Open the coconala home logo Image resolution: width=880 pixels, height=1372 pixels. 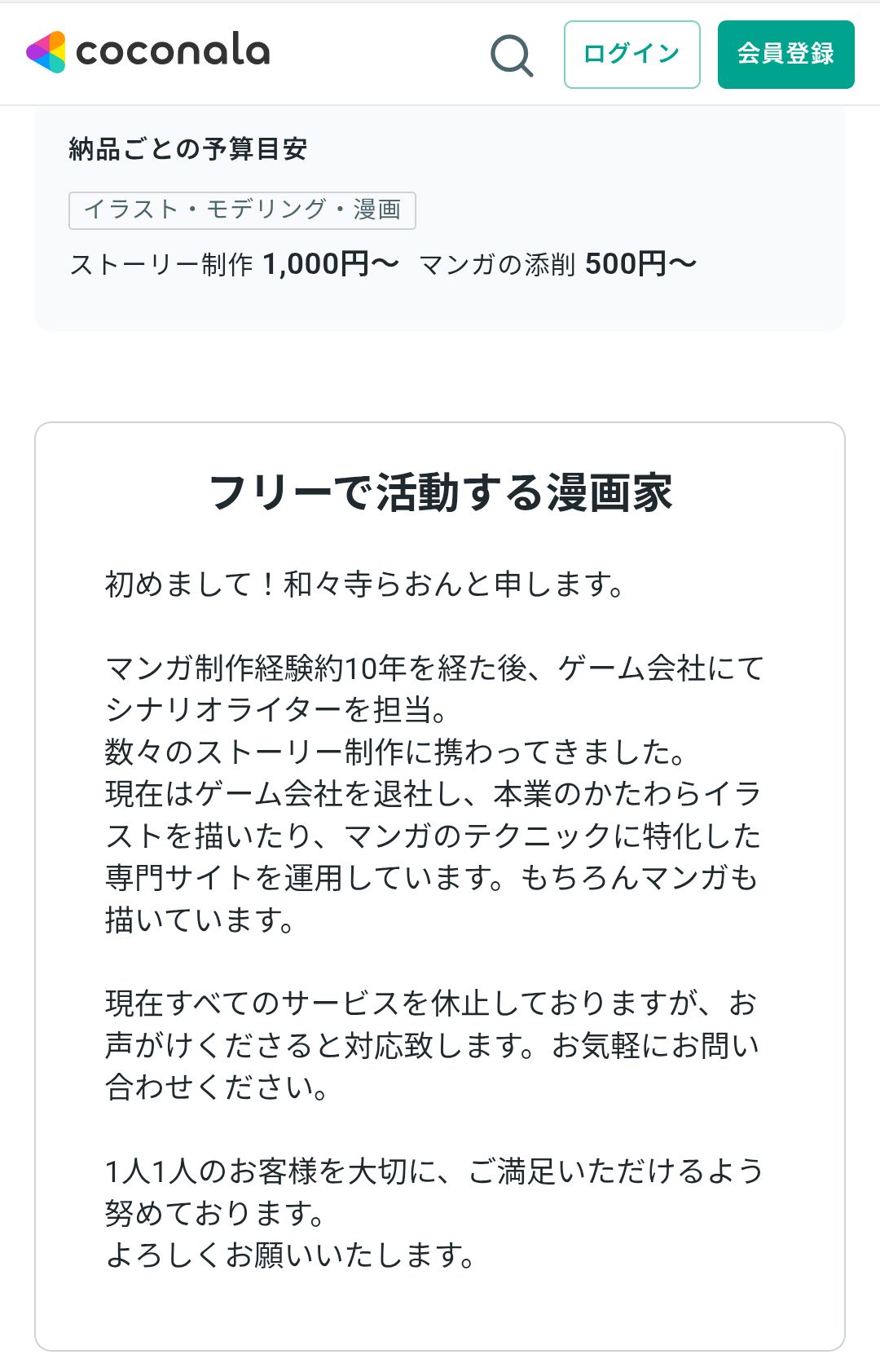[148, 51]
